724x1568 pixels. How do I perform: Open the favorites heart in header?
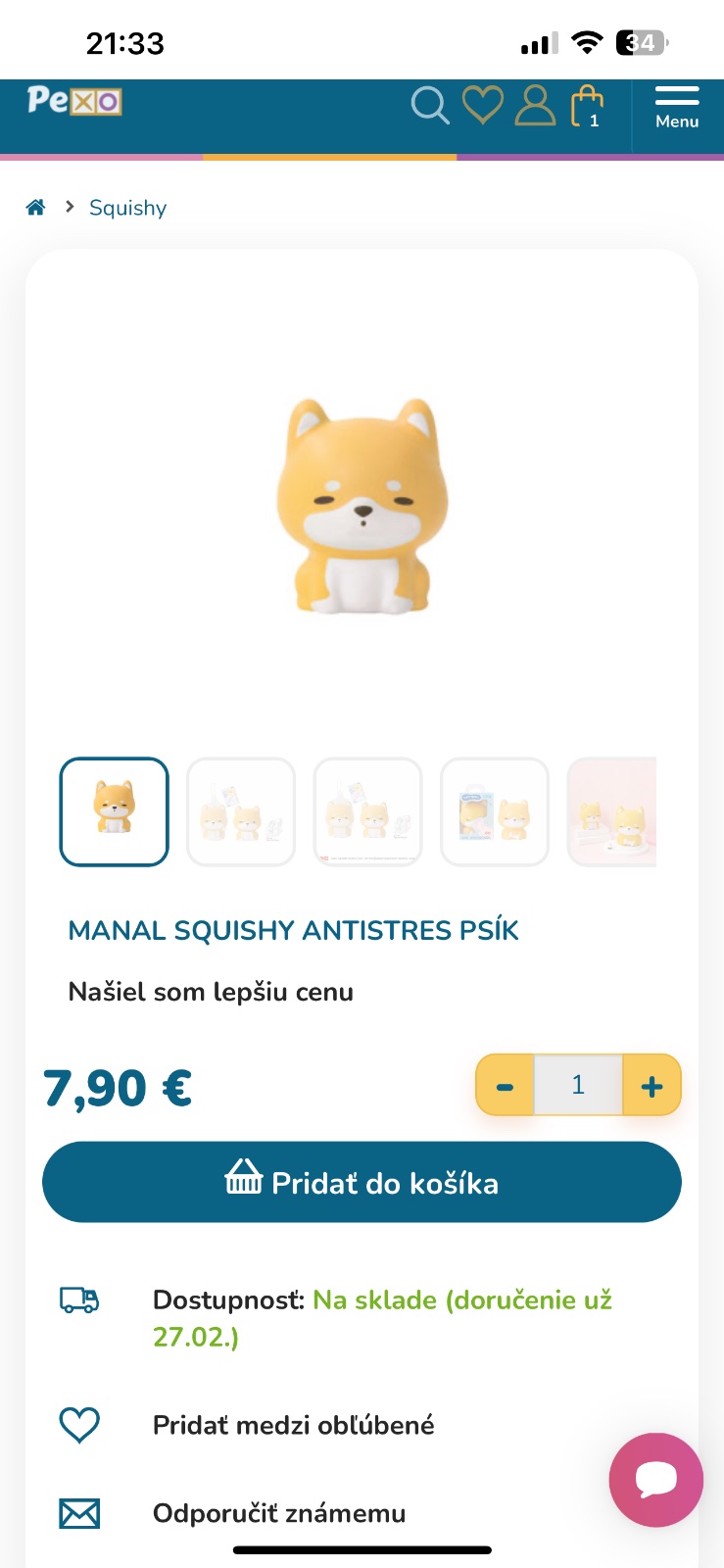pos(482,105)
